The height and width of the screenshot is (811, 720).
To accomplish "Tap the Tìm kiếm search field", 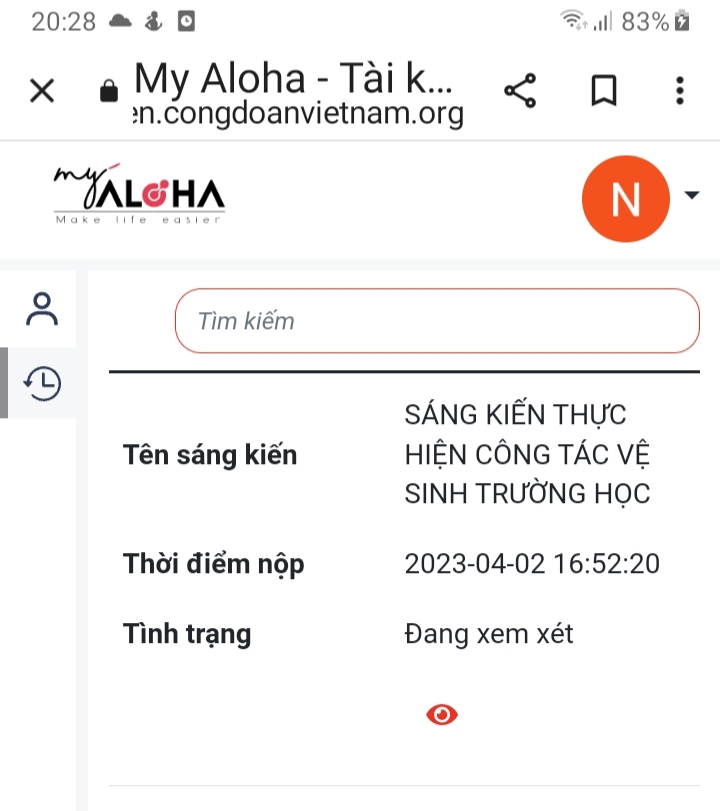I will [437, 321].
